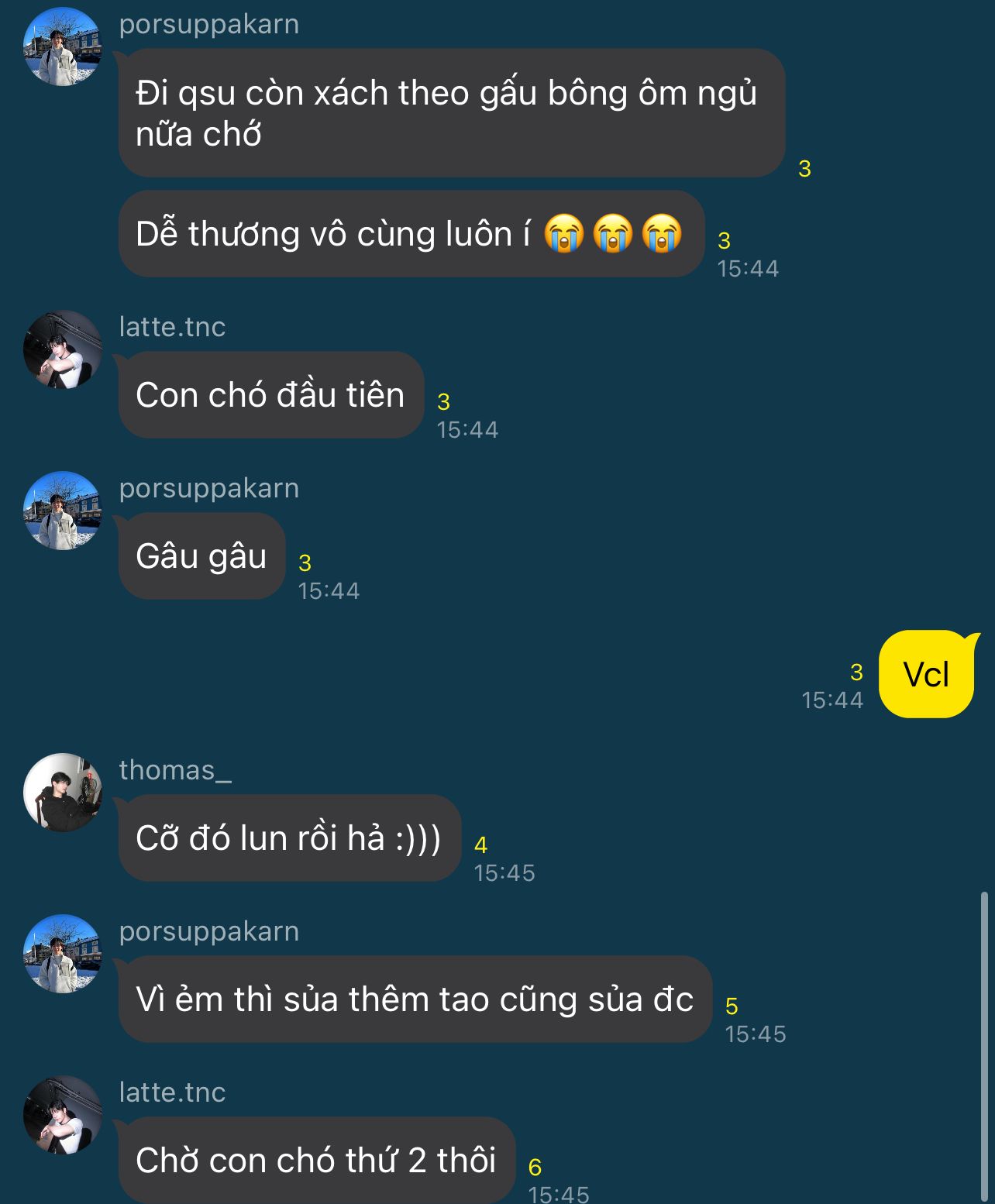This screenshot has width=995, height=1204.
Task: Open latte.tnc avatar beside 'Chờ con chó thứ 2 thôi'
Action: 63,1115
